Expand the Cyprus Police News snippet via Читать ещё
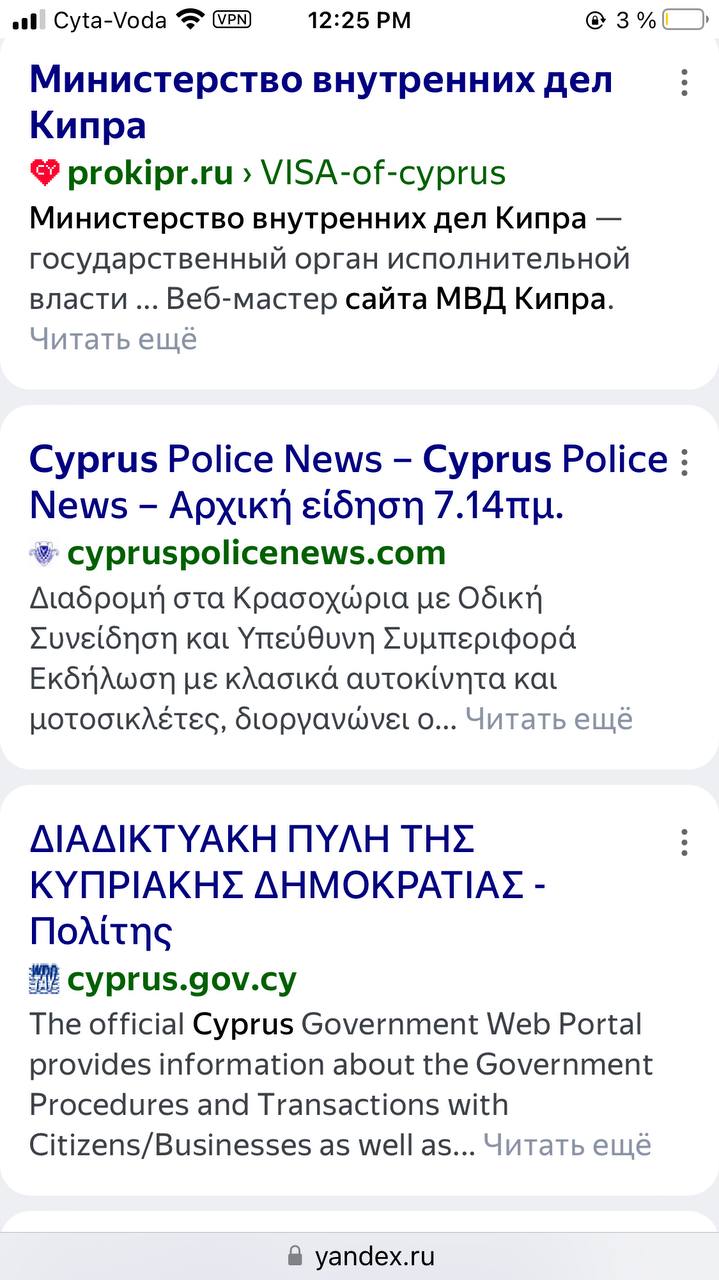 pos(549,719)
